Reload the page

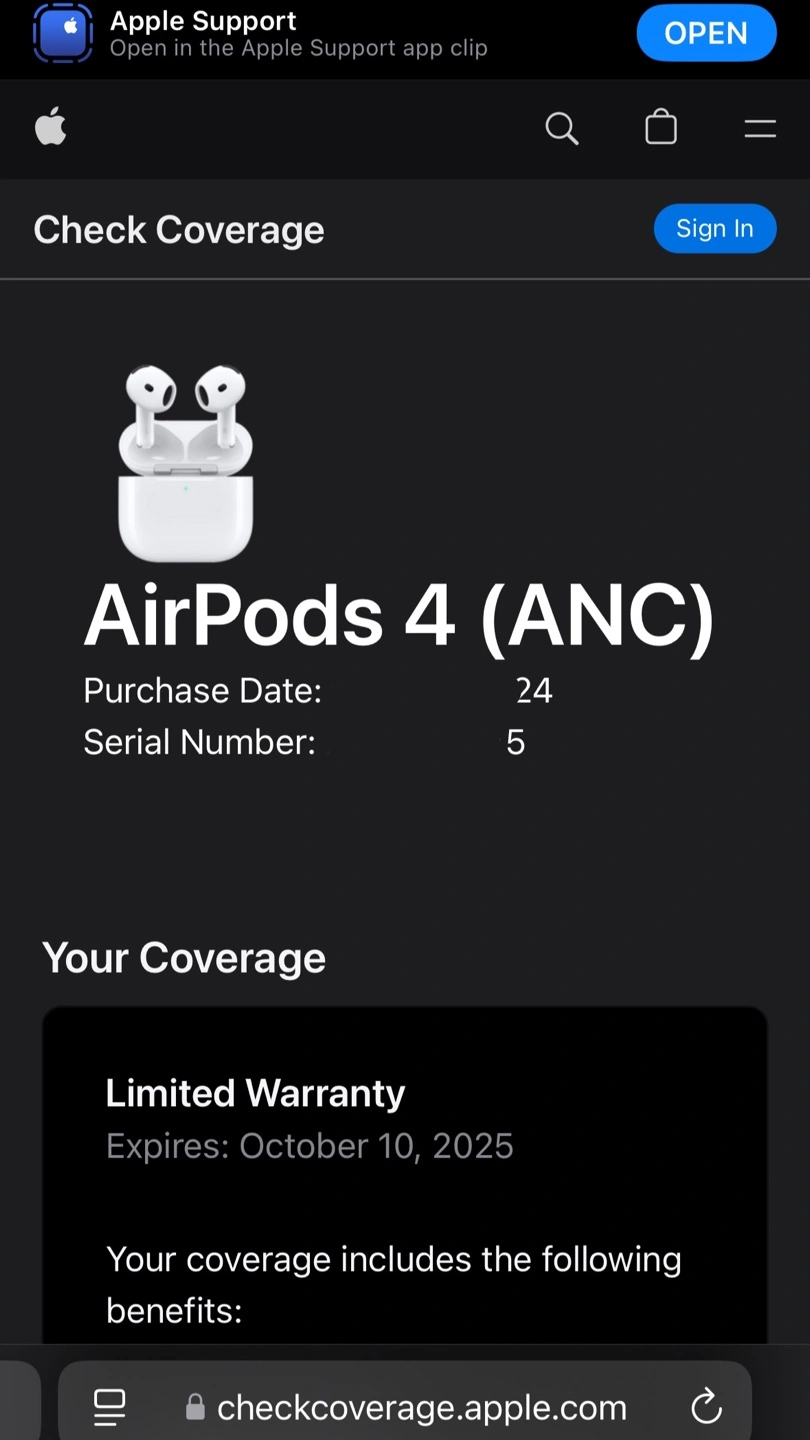(706, 1406)
